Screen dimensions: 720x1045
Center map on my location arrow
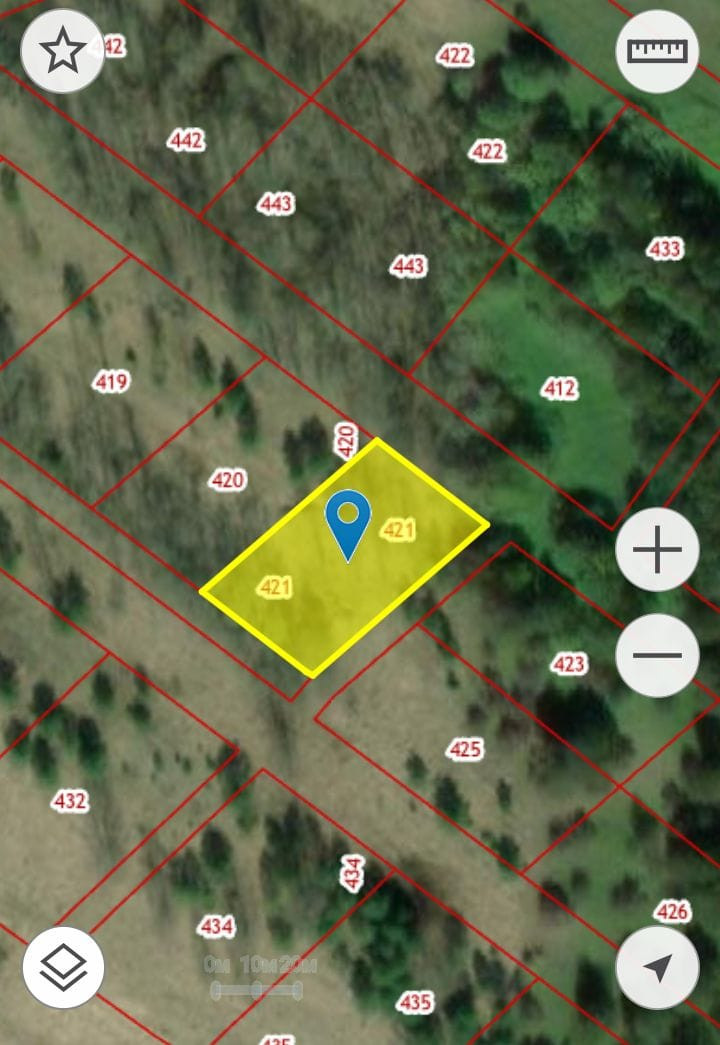point(657,967)
